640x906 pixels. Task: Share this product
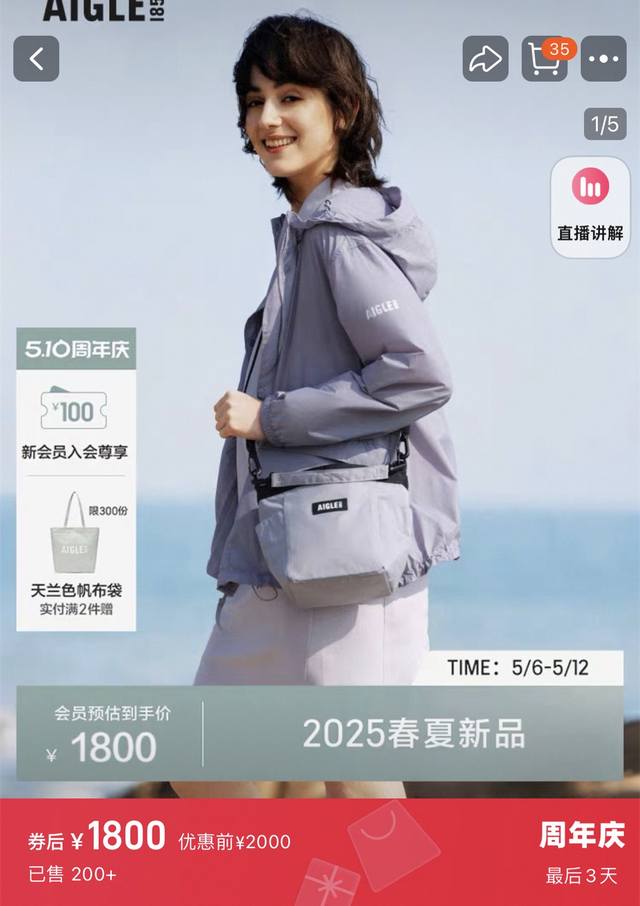[x=485, y=59]
